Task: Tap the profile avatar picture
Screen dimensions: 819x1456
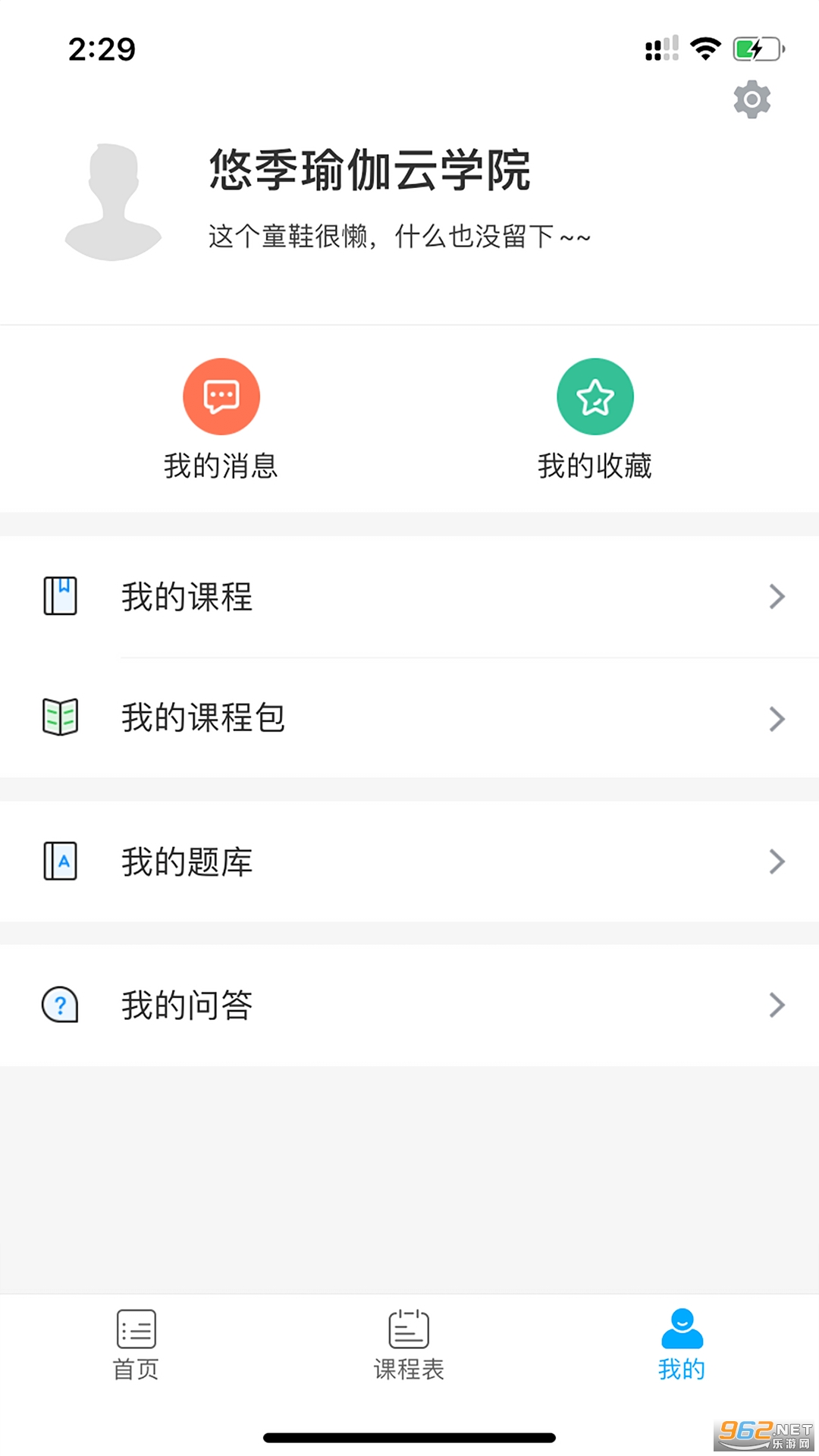Action: 114,202
